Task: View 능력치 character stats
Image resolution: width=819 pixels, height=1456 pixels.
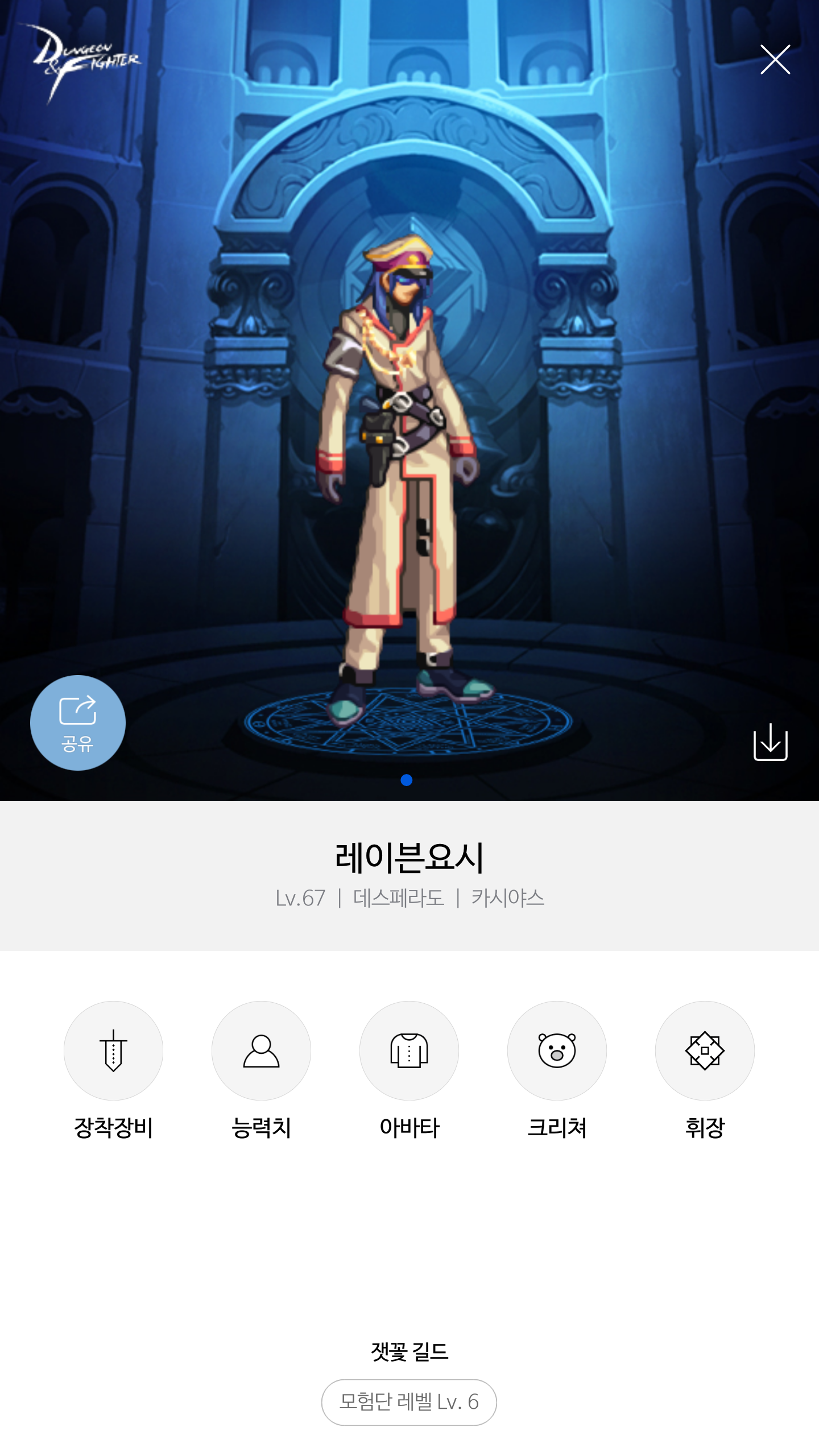Action: point(261,1050)
